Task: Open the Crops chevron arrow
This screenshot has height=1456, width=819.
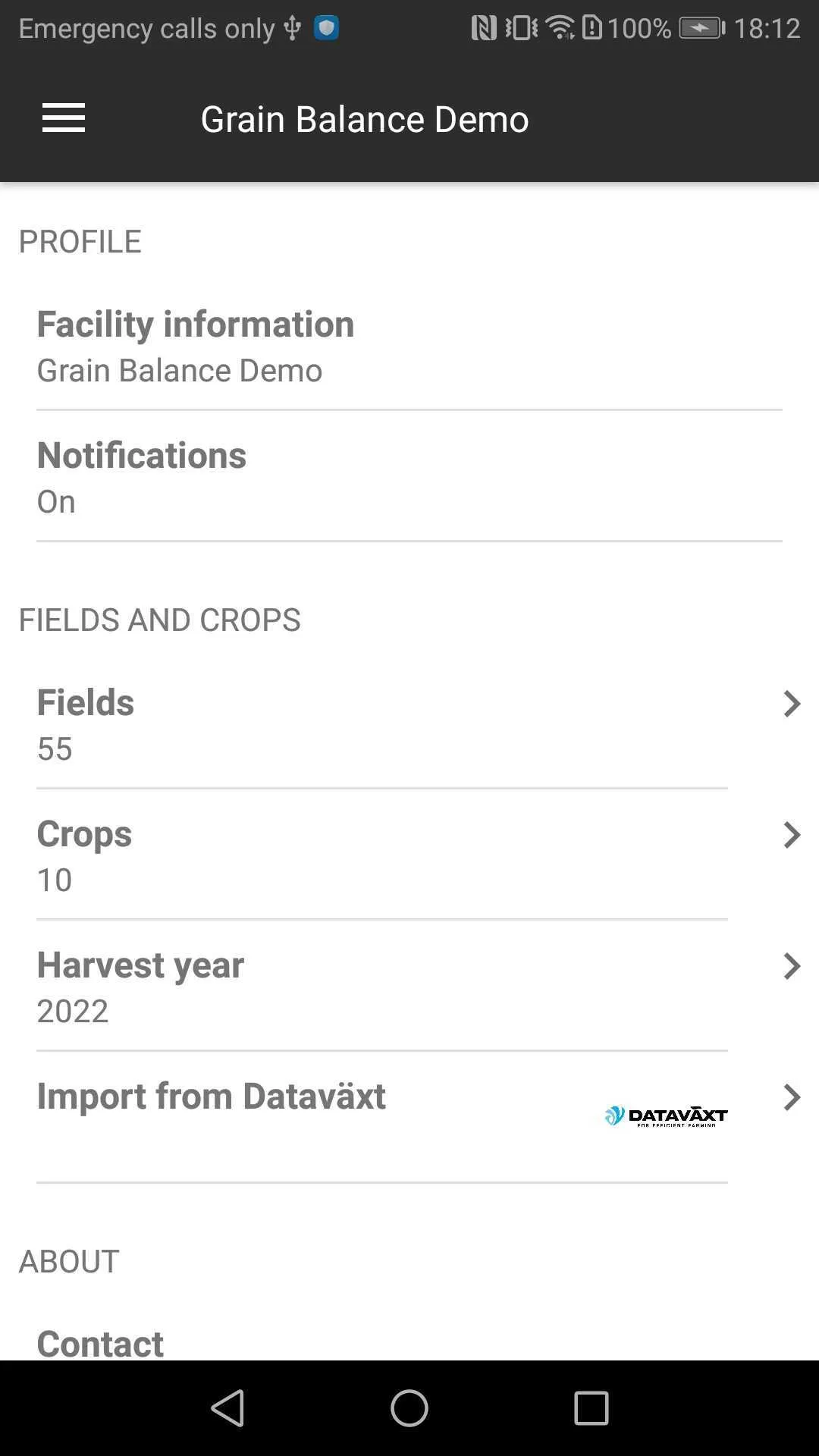Action: pos(792,835)
